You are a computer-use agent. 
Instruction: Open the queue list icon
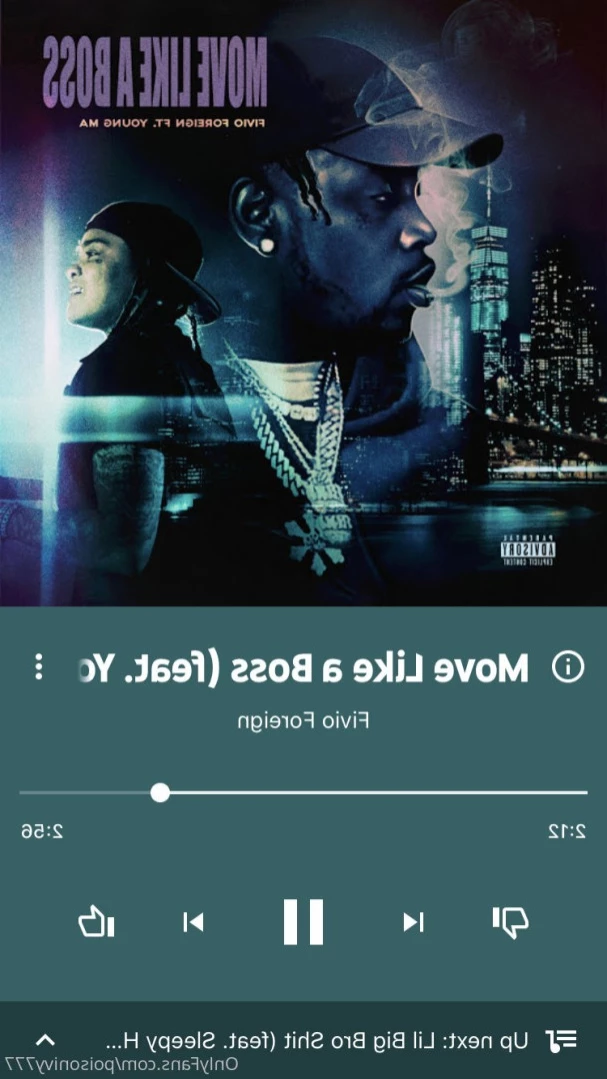click(562, 1040)
